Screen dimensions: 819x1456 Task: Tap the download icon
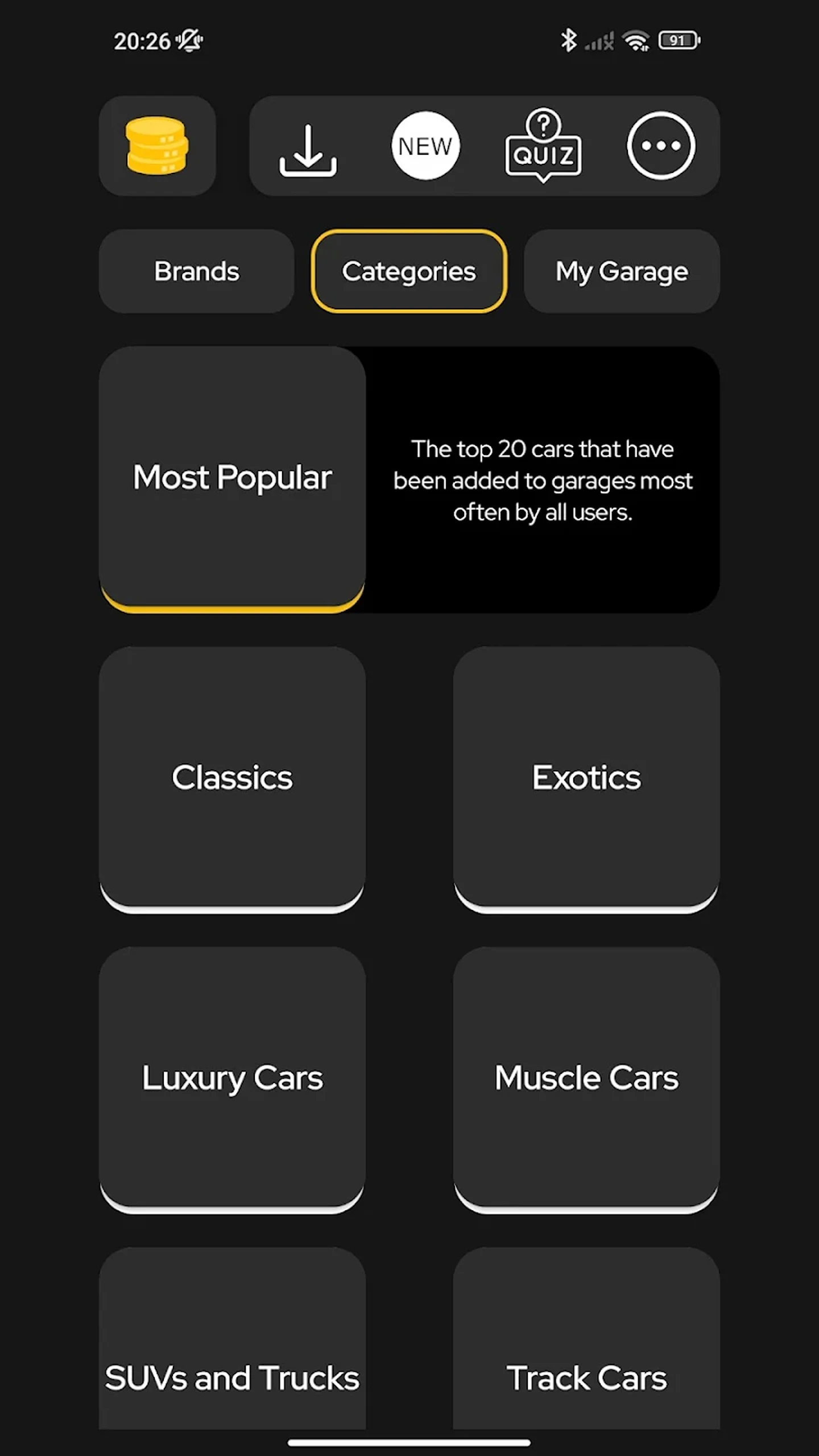pos(308,150)
